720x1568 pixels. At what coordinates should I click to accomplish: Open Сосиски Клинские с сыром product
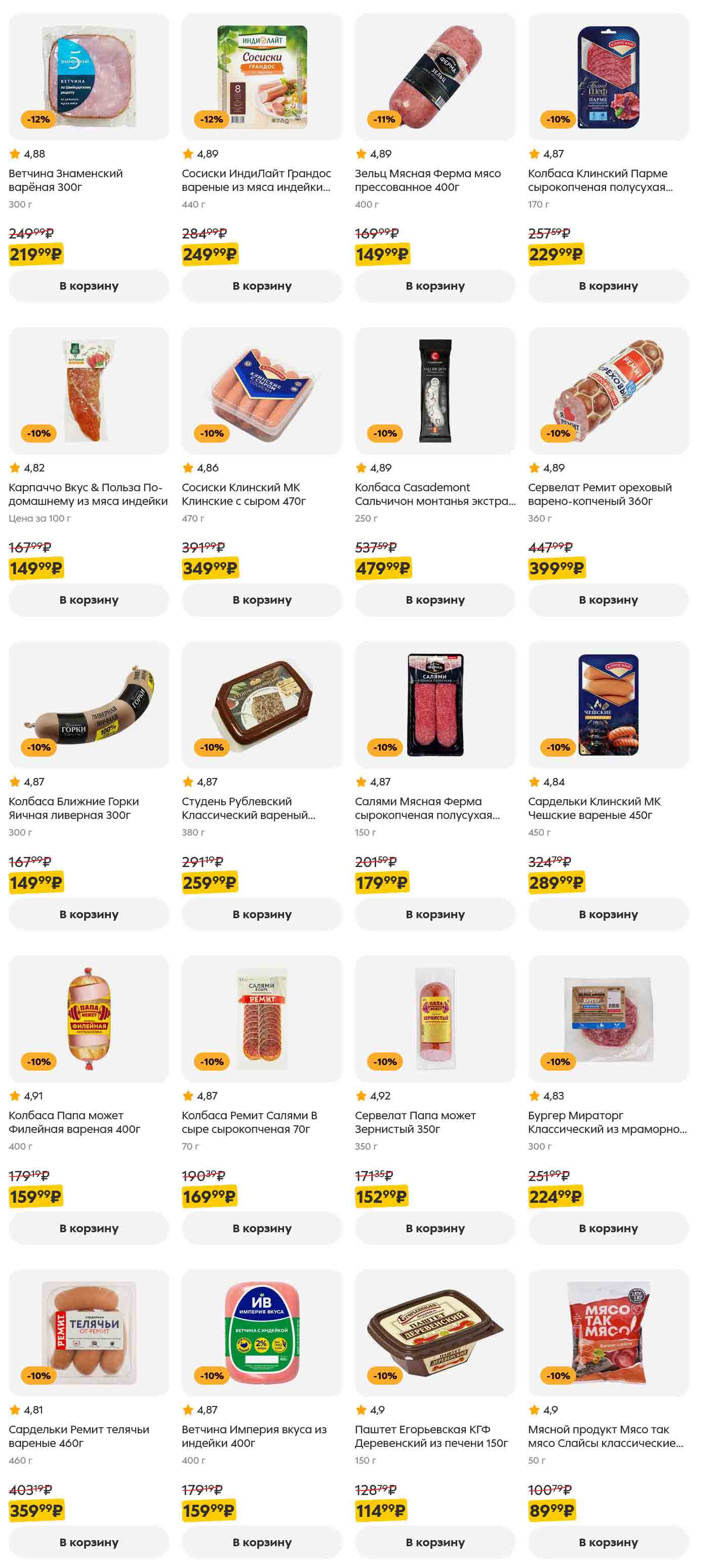click(244, 494)
